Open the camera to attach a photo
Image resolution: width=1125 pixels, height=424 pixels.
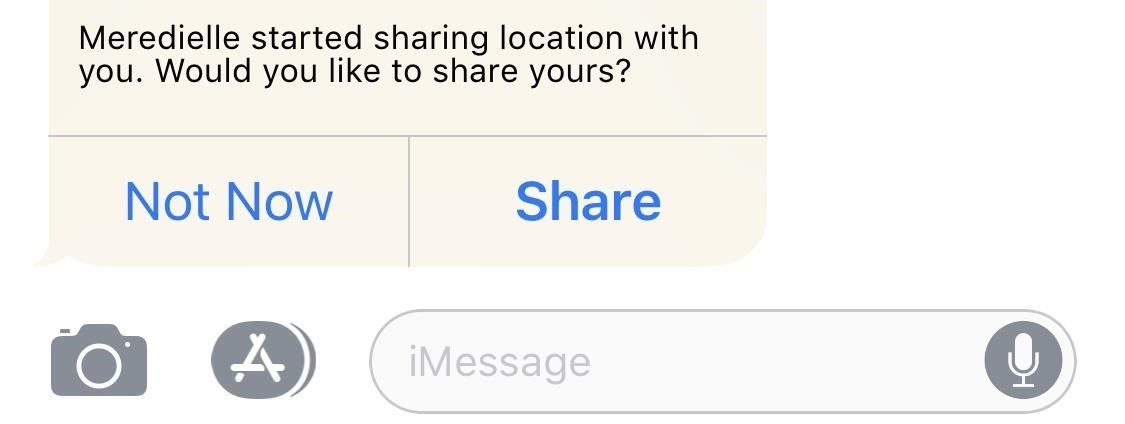coord(99,360)
